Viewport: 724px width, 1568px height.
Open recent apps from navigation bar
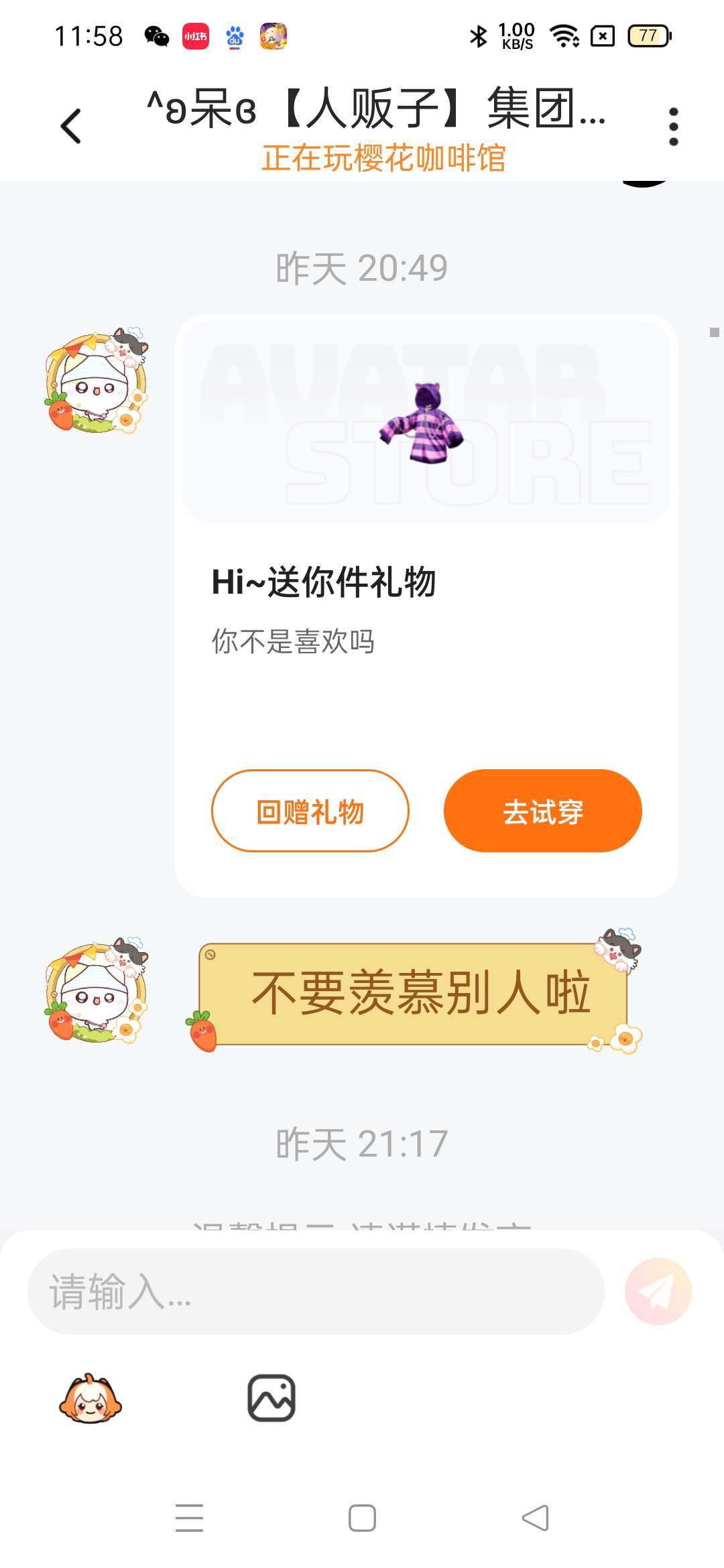[189, 1518]
